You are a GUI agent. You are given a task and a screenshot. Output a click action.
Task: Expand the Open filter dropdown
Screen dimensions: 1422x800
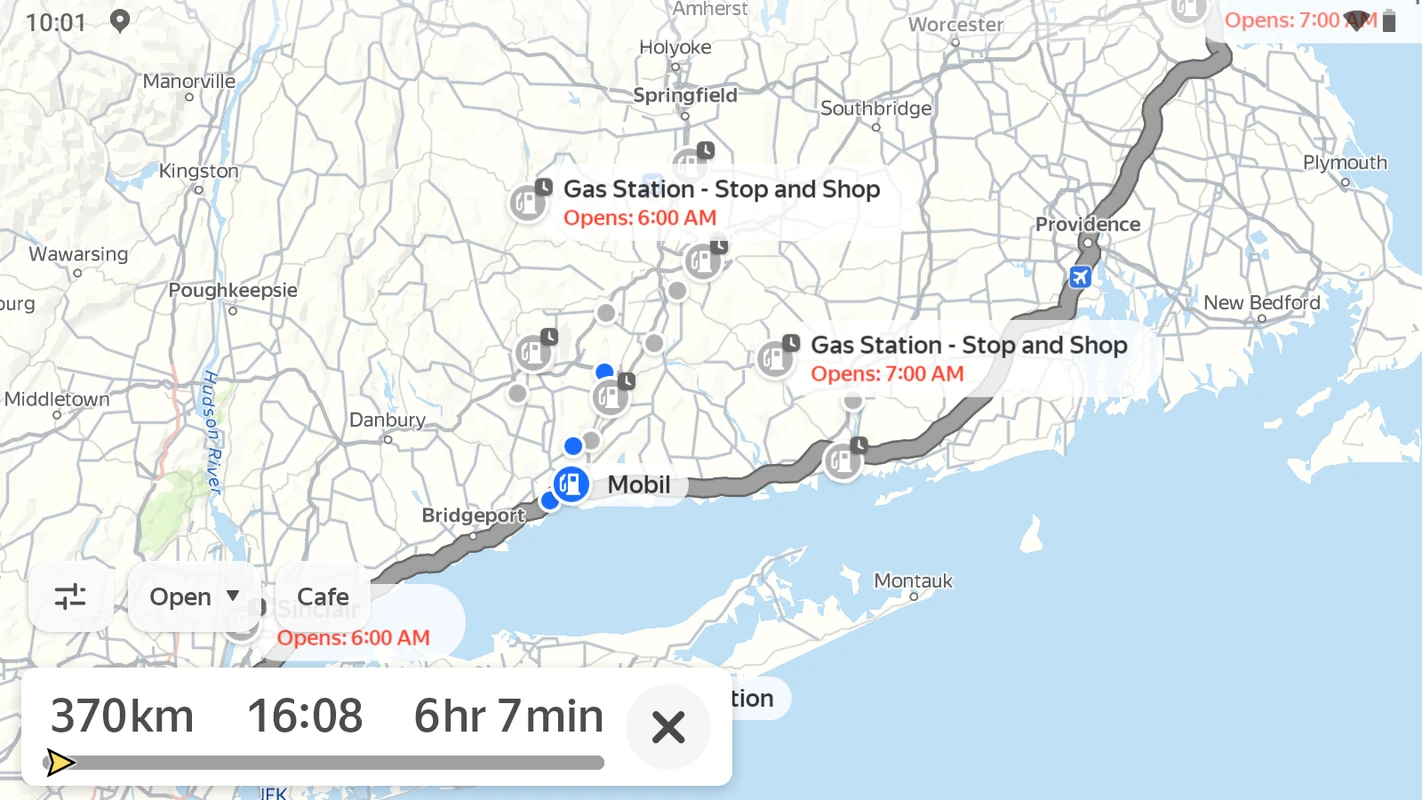click(195, 597)
